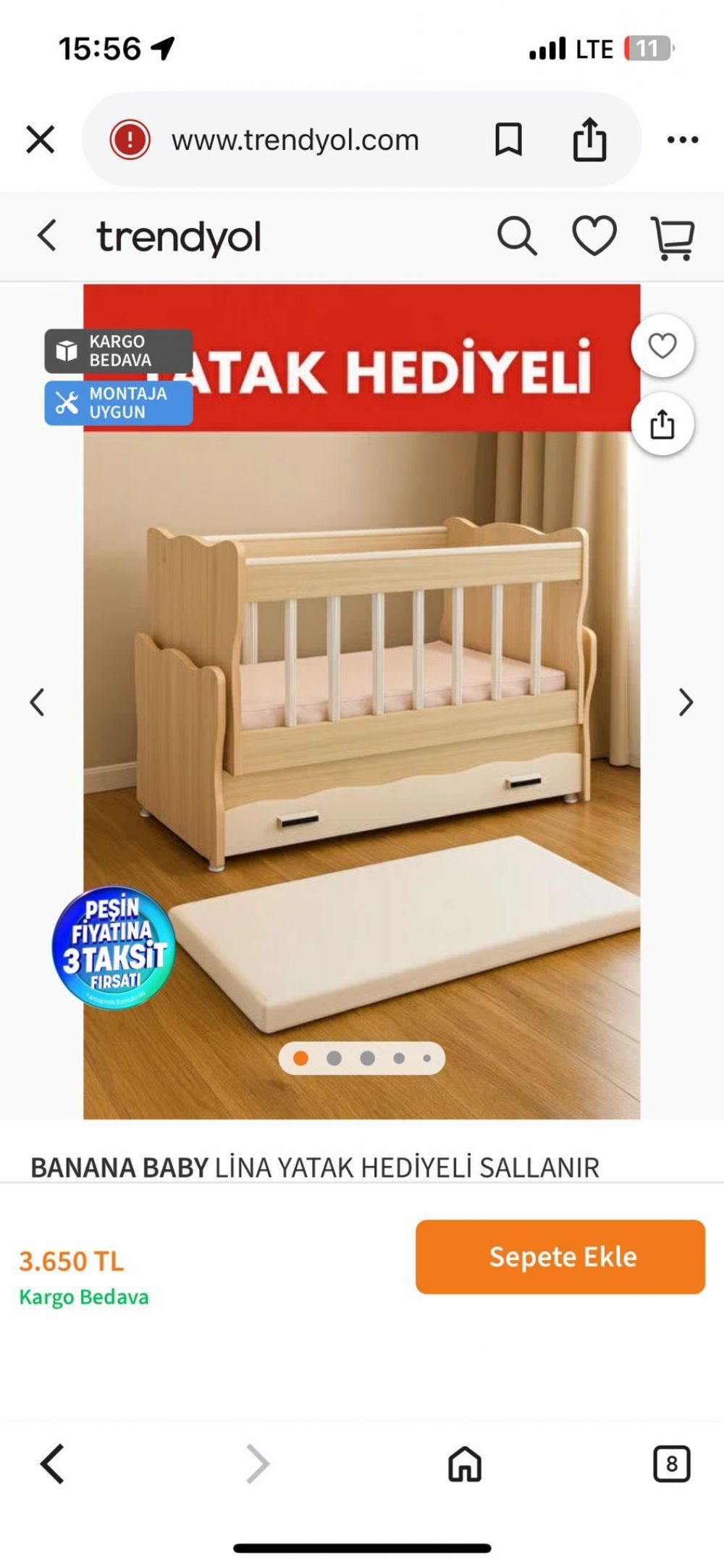Navigate back in the browser toolbar
724x1568 pixels.
coord(52,1464)
